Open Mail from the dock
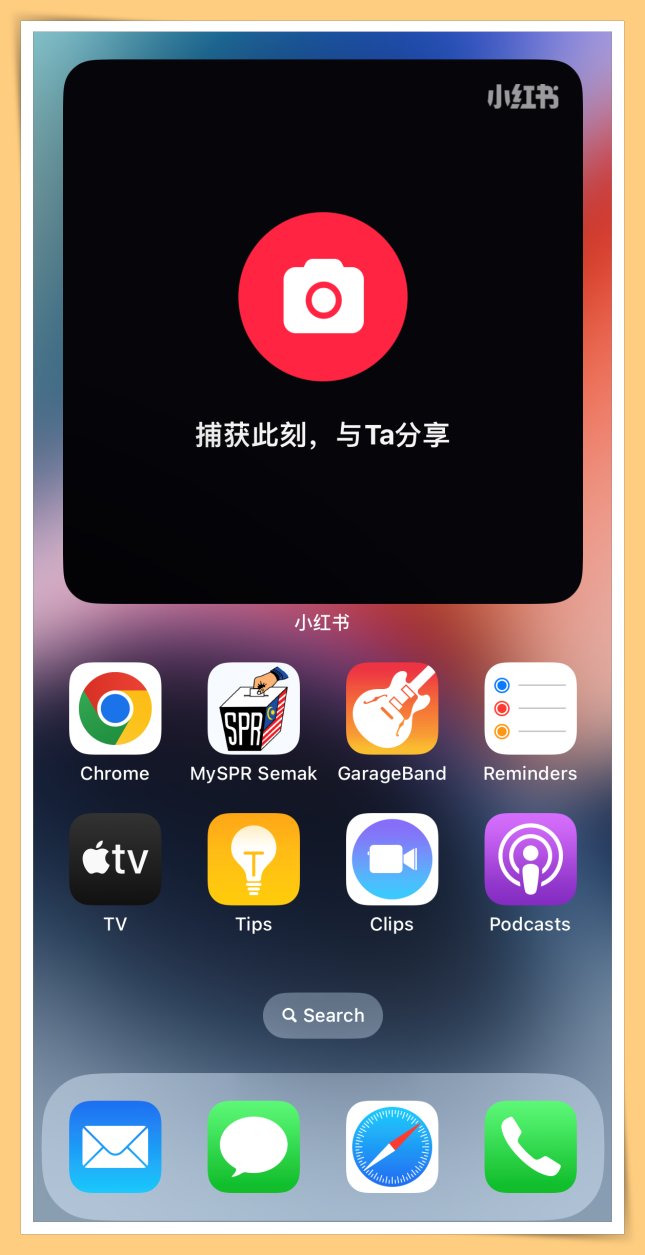Screen dimensions: 645x1255 click(x=115, y=1147)
